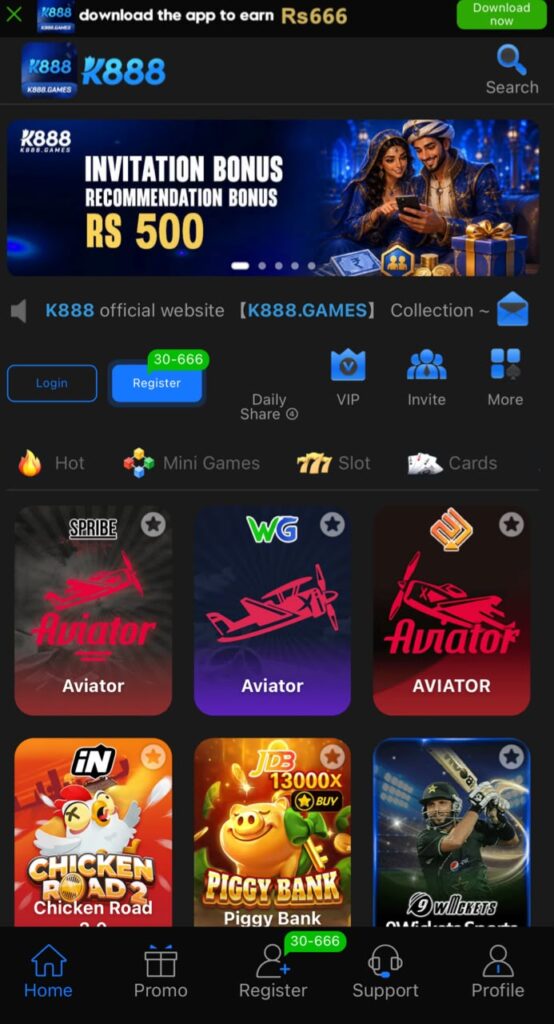Switch to the Slot category
Viewport: 554px width, 1024px height.
point(333,463)
